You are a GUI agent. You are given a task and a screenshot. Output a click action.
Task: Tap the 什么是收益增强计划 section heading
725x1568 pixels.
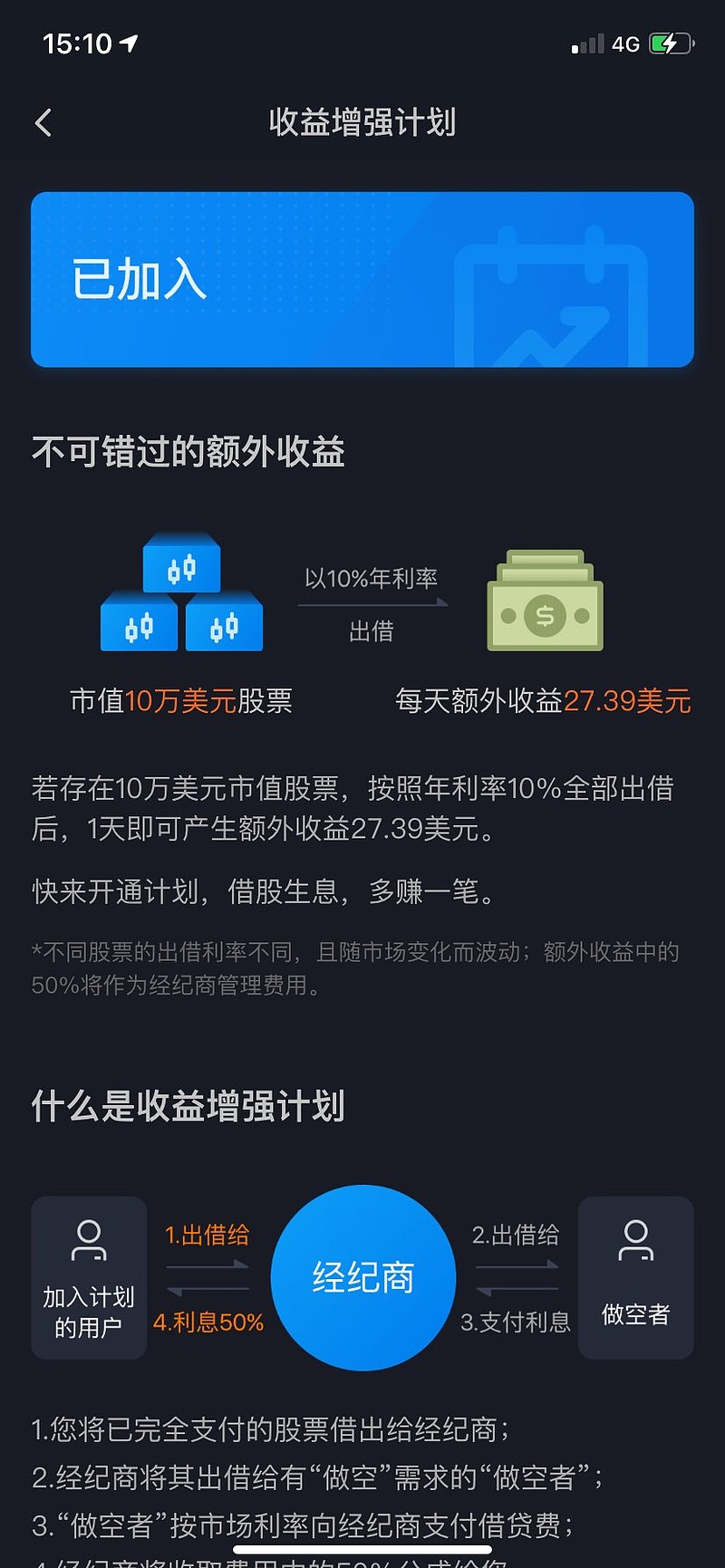coord(188,1107)
